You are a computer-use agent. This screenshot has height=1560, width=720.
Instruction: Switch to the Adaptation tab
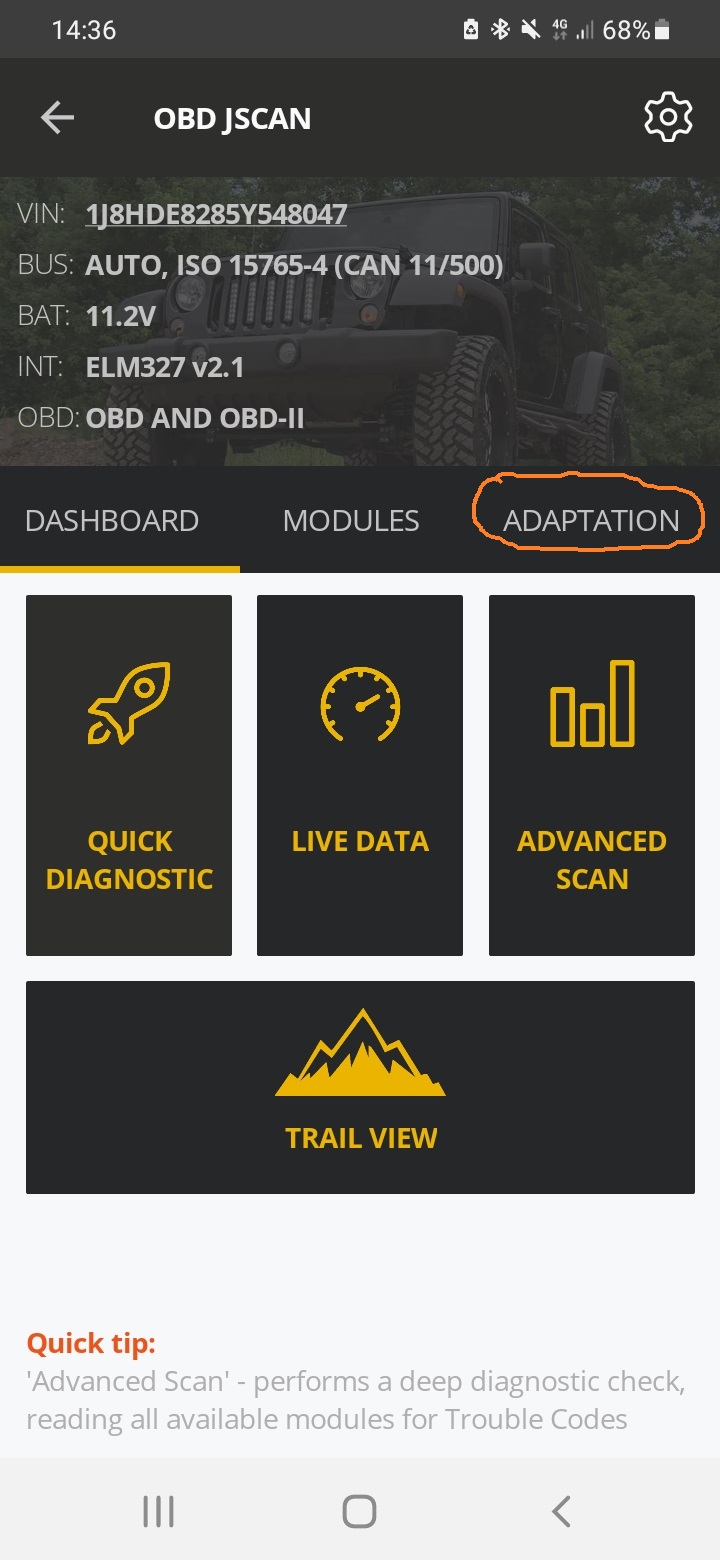(x=591, y=521)
